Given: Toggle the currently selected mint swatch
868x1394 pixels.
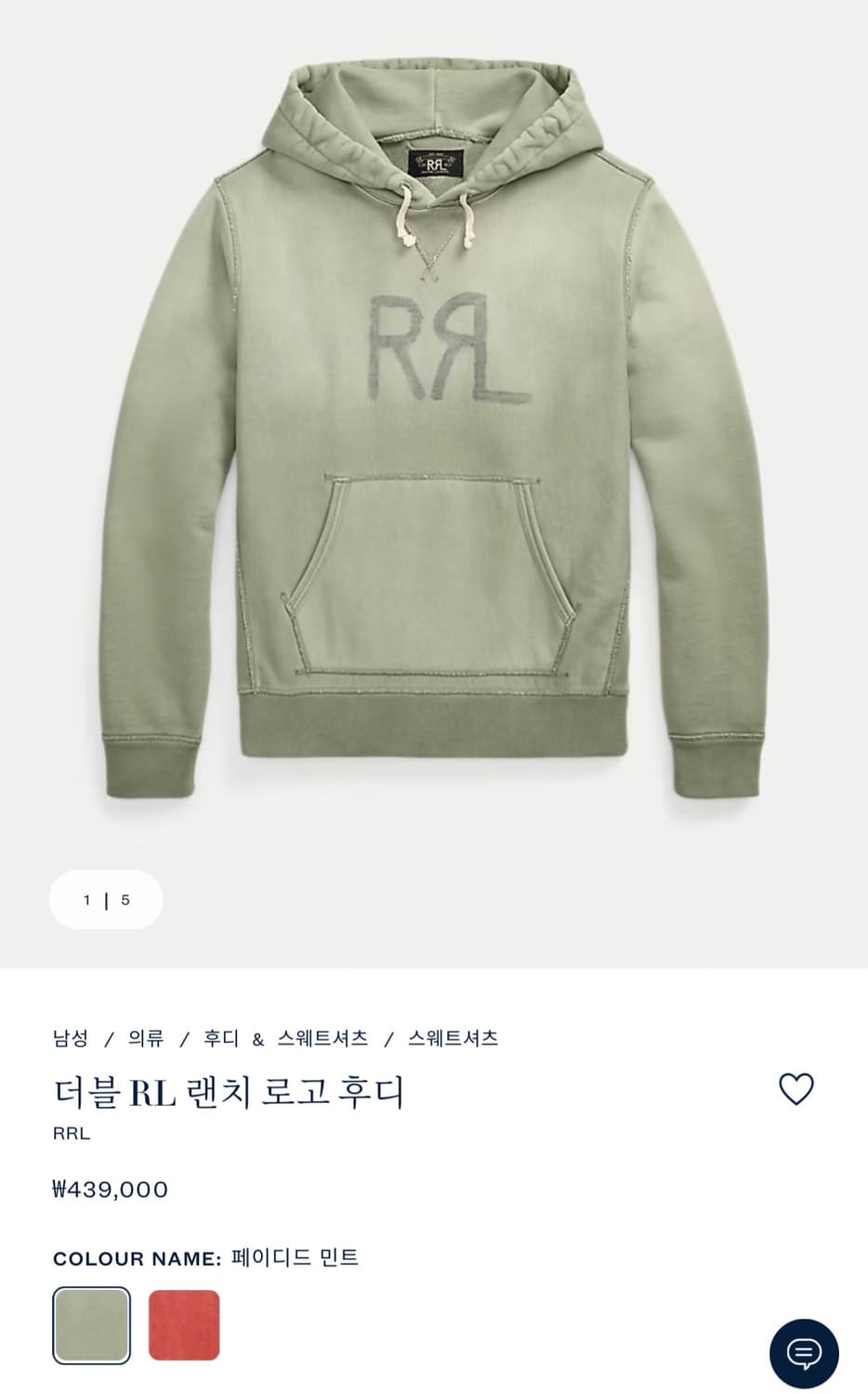Looking at the screenshot, I should point(90,1326).
